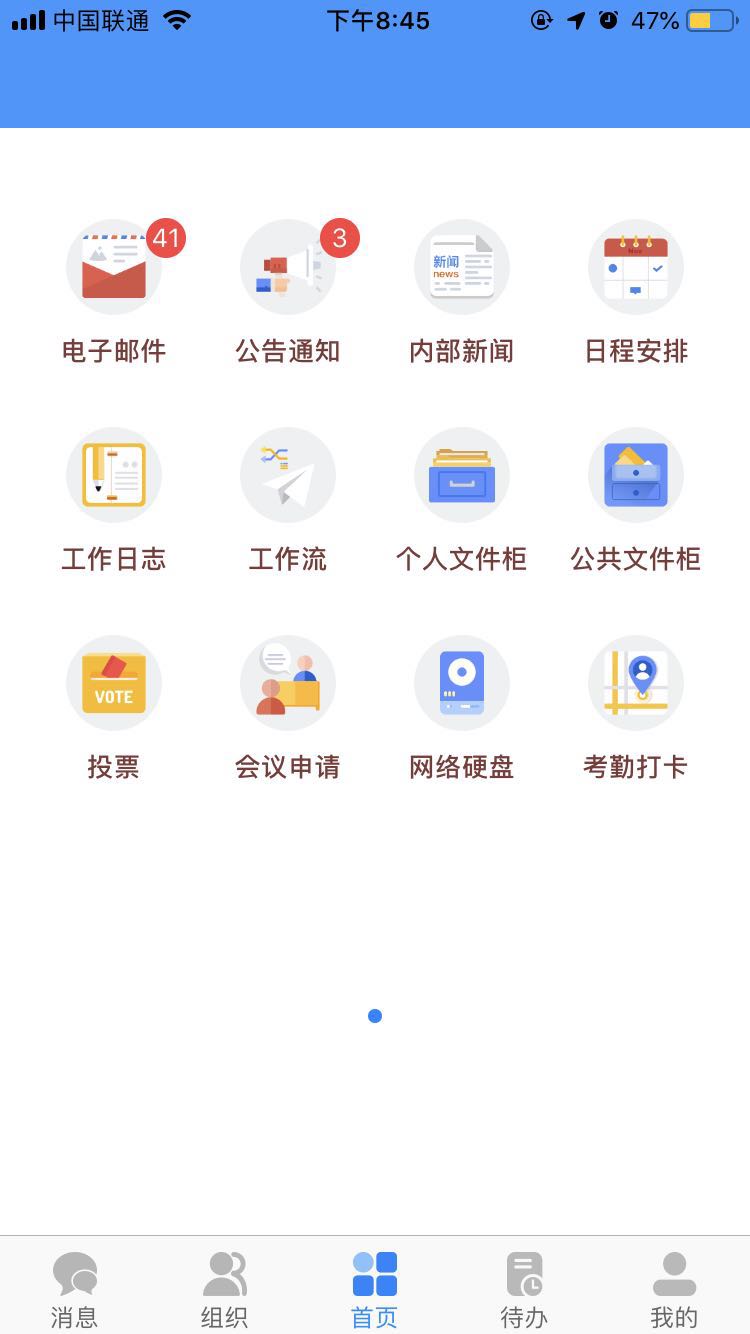Viewport: 750px width, 1334px height.
Task: Open the 我的 profile tab
Action: pos(675,1289)
